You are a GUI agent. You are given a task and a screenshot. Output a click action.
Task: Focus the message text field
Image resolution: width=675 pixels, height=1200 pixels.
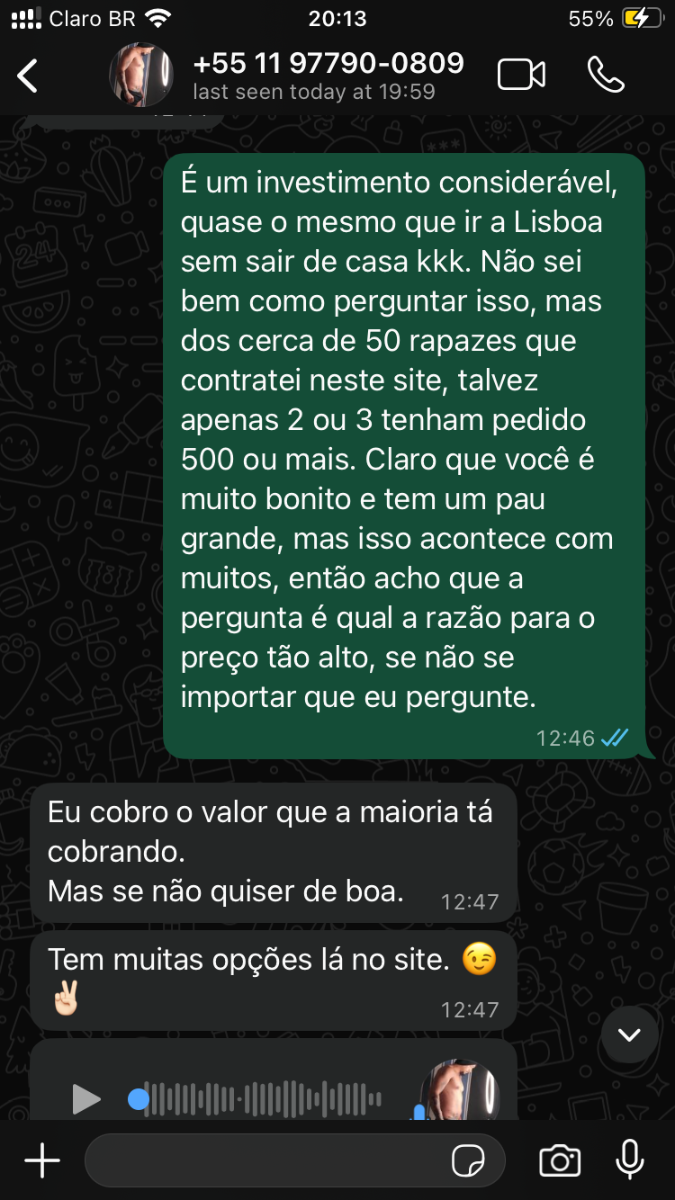265,1161
